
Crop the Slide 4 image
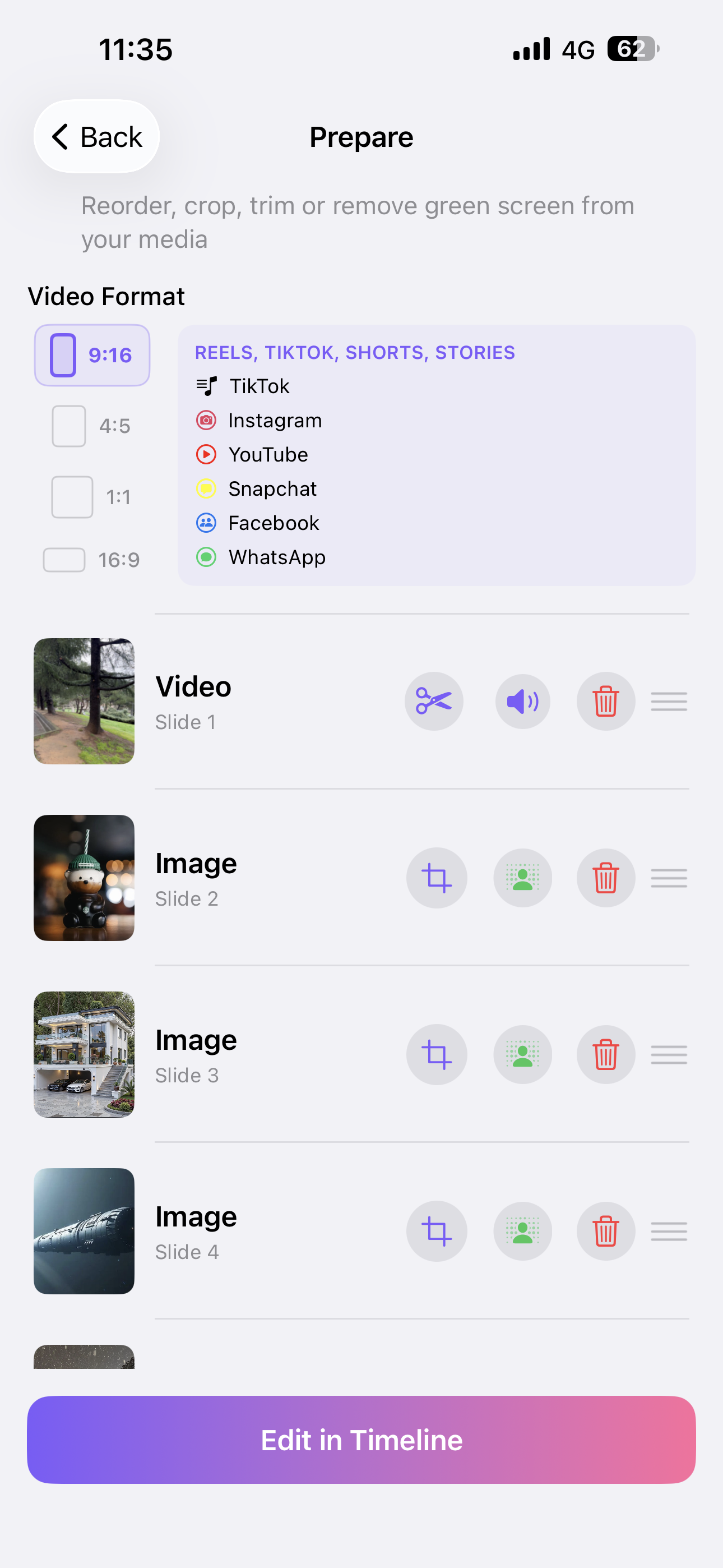tap(437, 1231)
